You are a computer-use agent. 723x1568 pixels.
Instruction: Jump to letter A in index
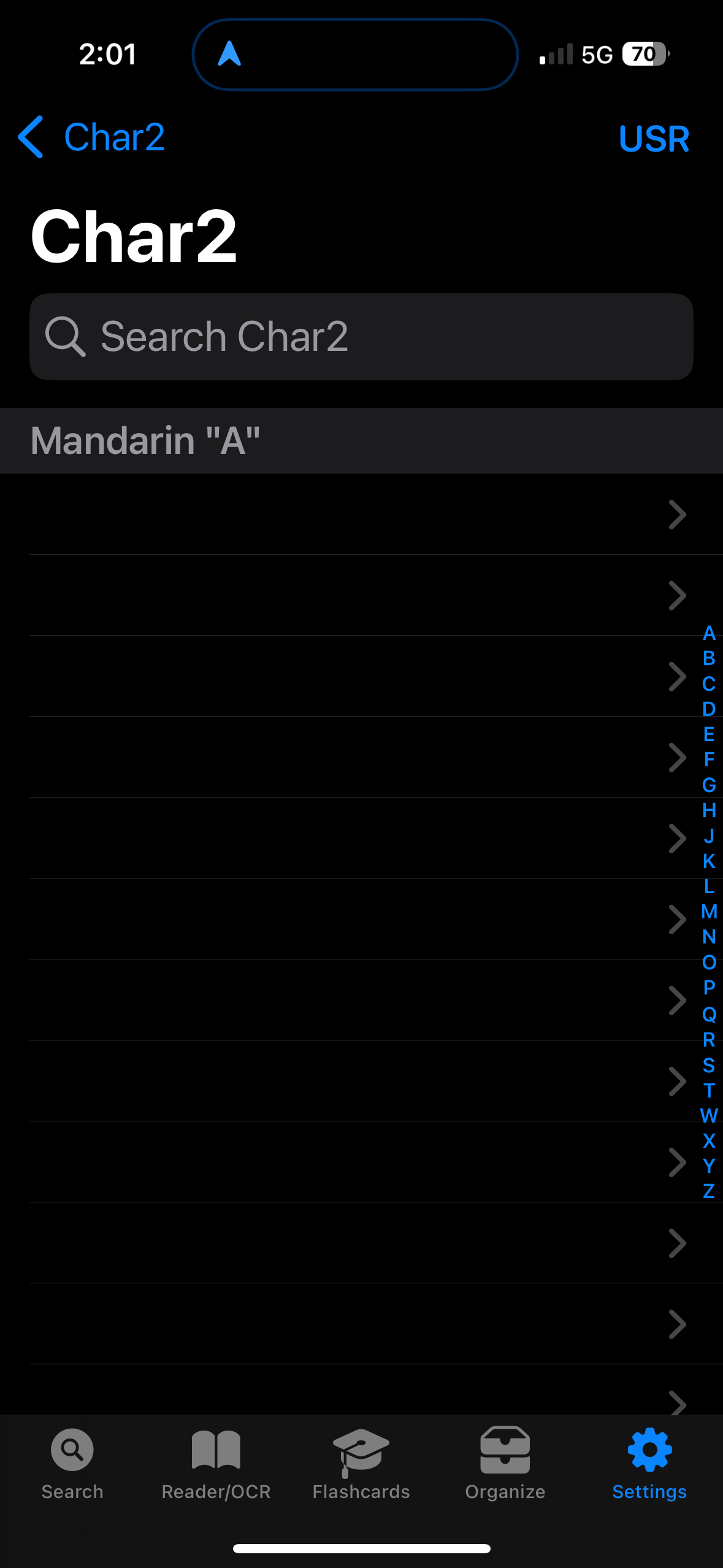tap(709, 633)
